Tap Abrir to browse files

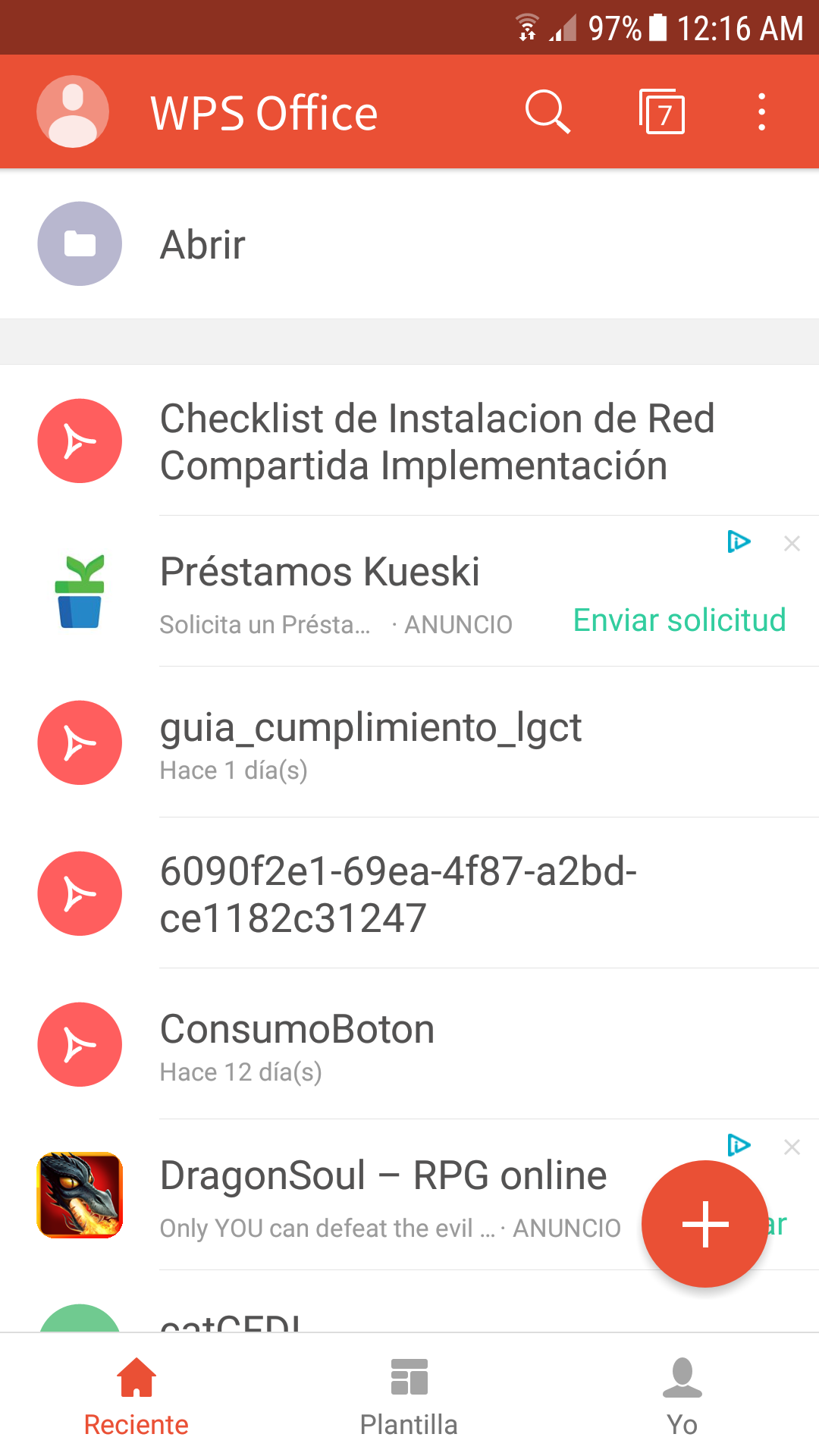(202, 244)
